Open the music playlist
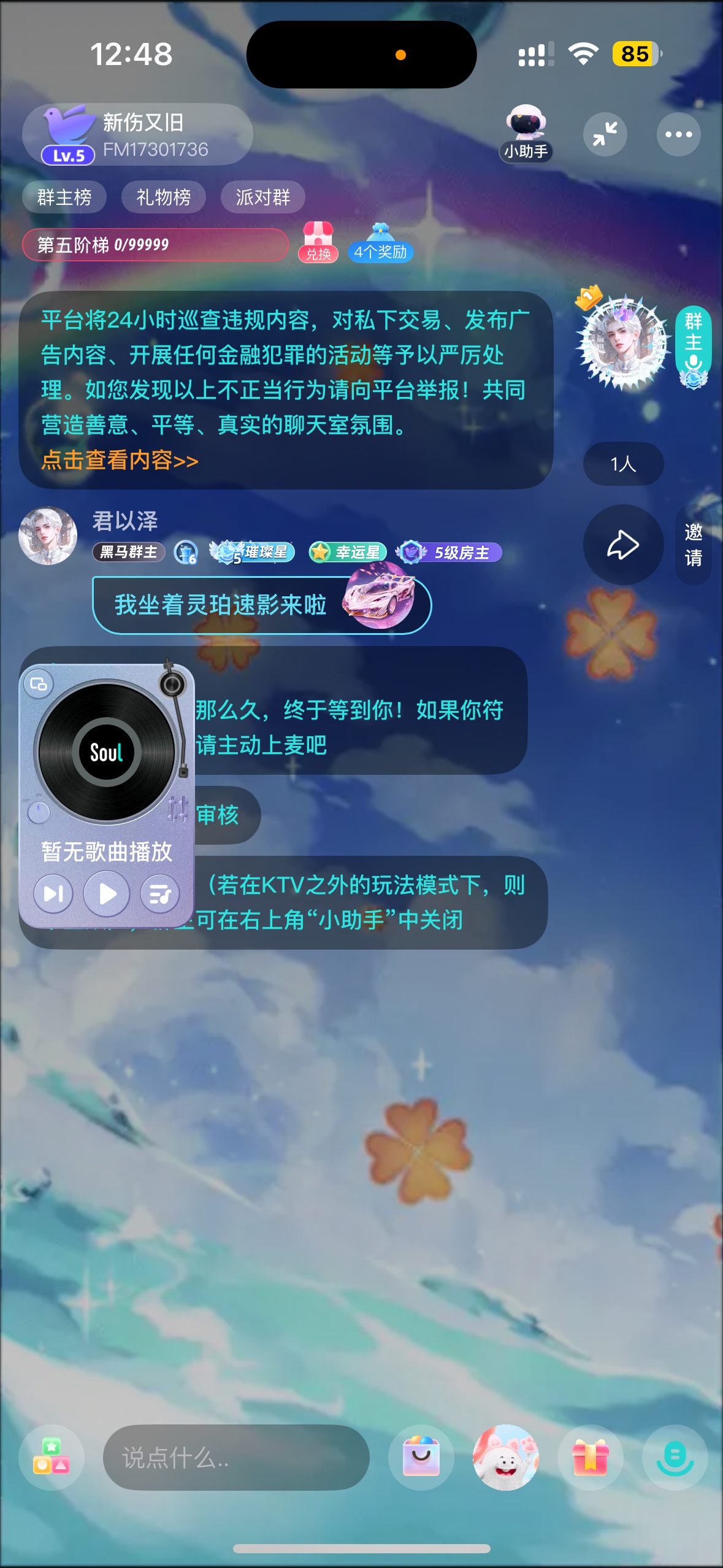The height and width of the screenshot is (1568, 723). 160,894
